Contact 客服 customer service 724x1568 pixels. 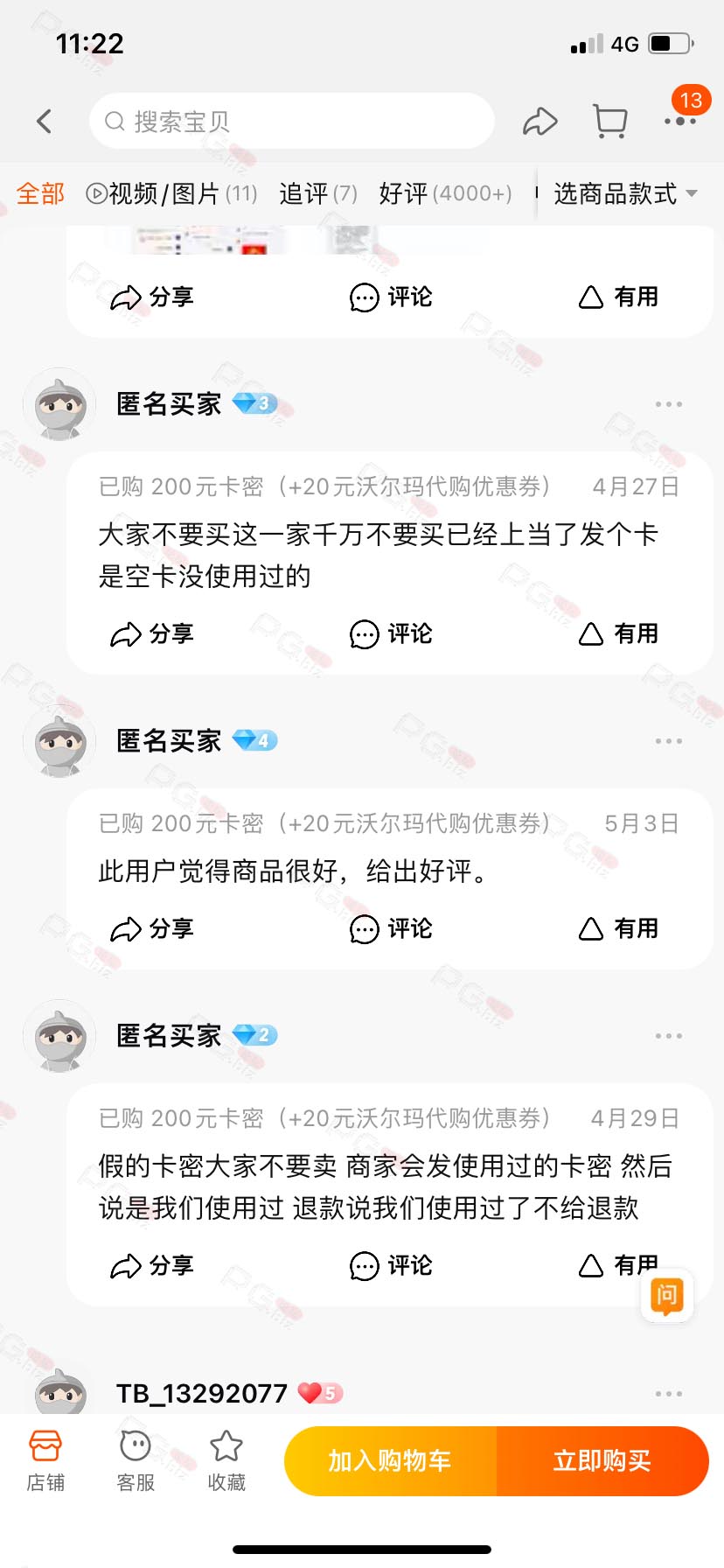[x=136, y=1460]
